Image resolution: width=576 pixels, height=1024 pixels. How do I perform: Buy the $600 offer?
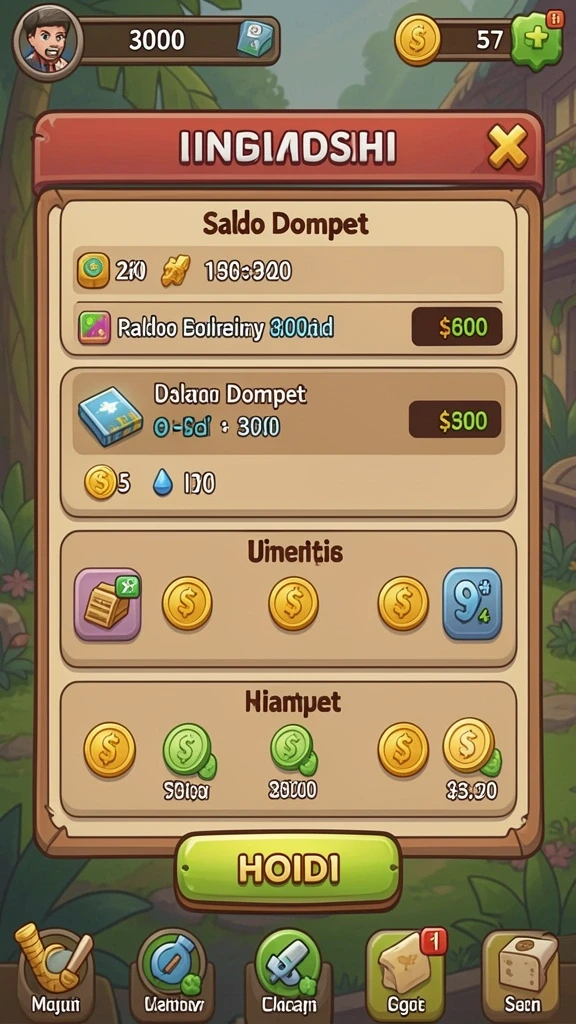pos(456,327)
